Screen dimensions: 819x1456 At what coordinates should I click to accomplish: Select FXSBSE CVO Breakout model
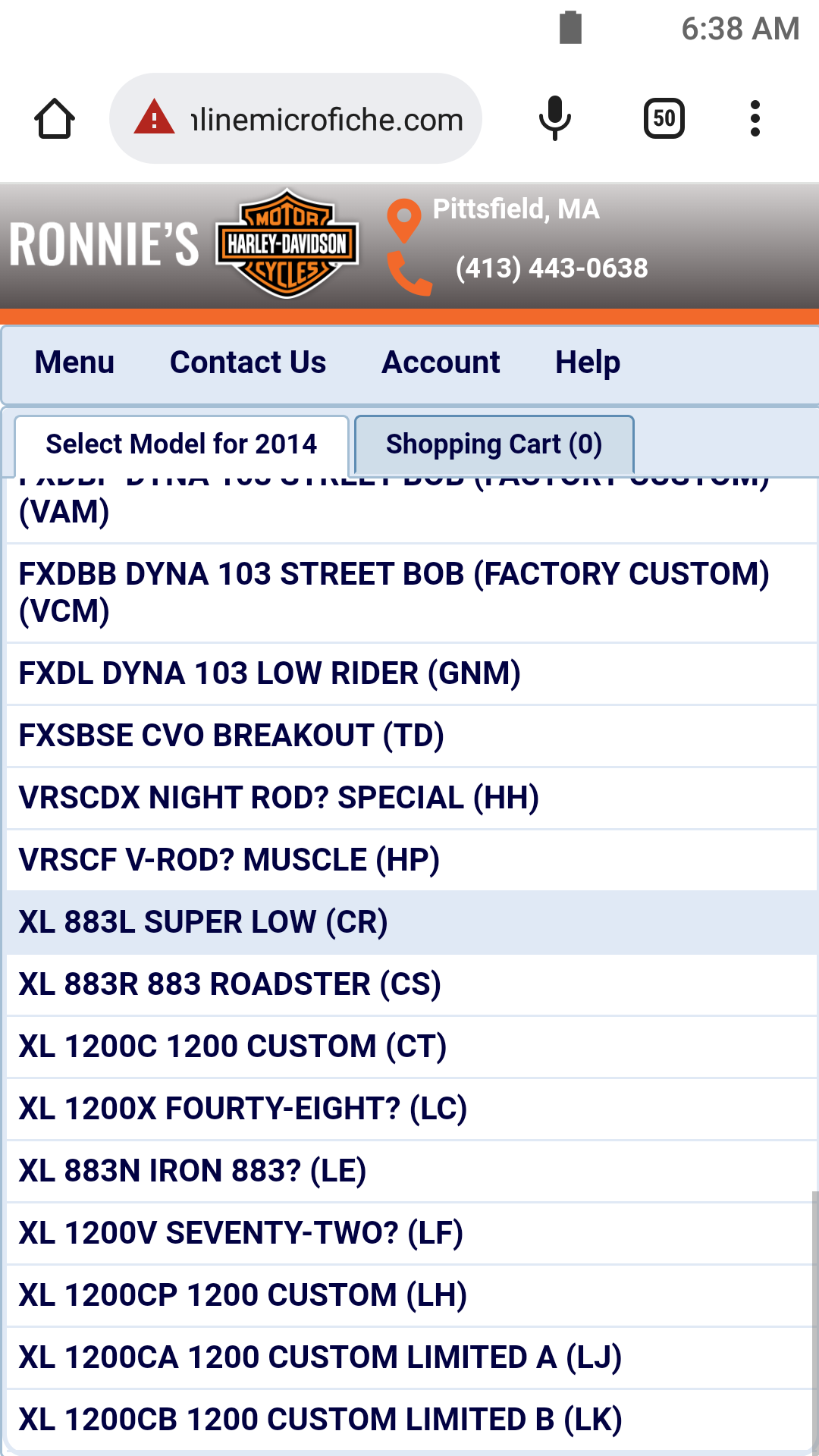[x=412, y=736]
